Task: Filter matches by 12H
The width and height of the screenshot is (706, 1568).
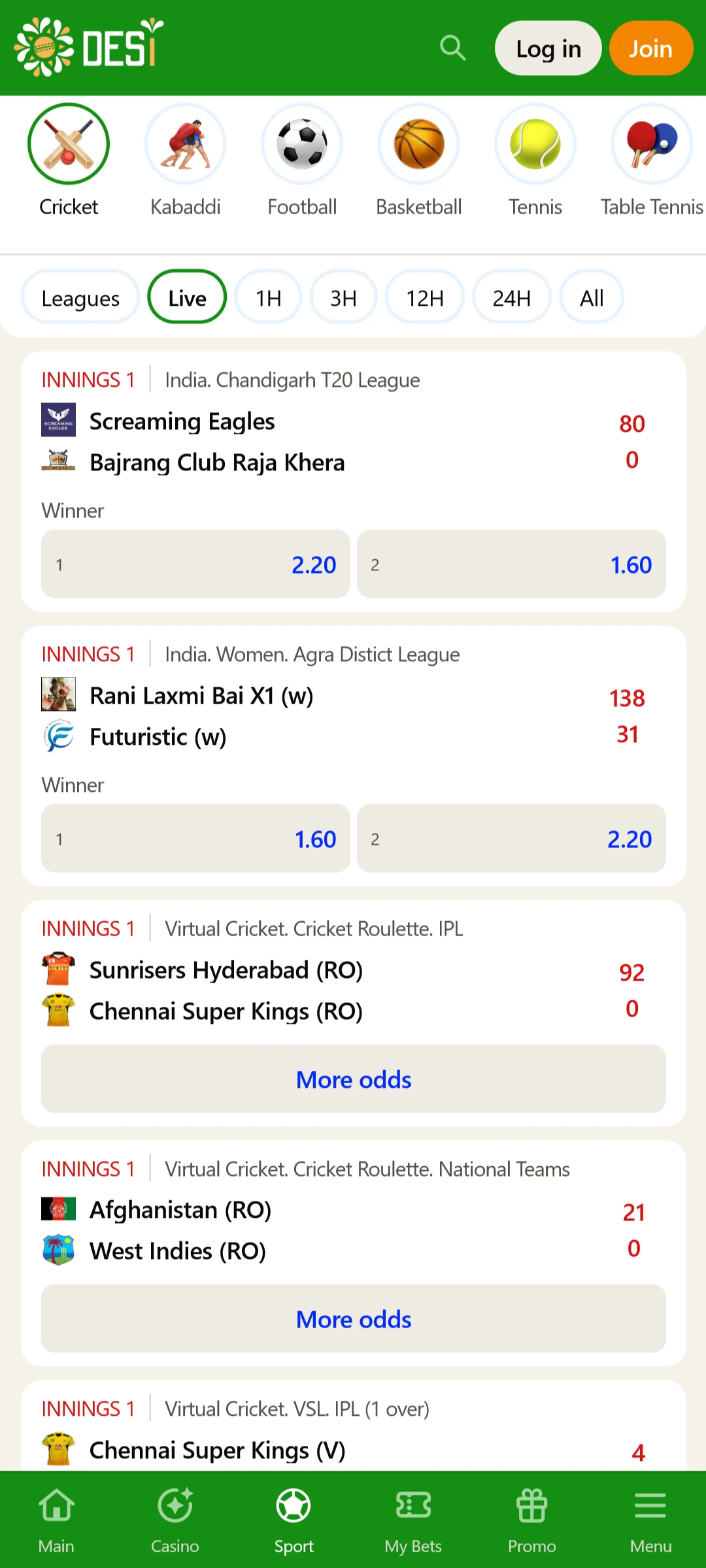Action: [x=425, y=298]
